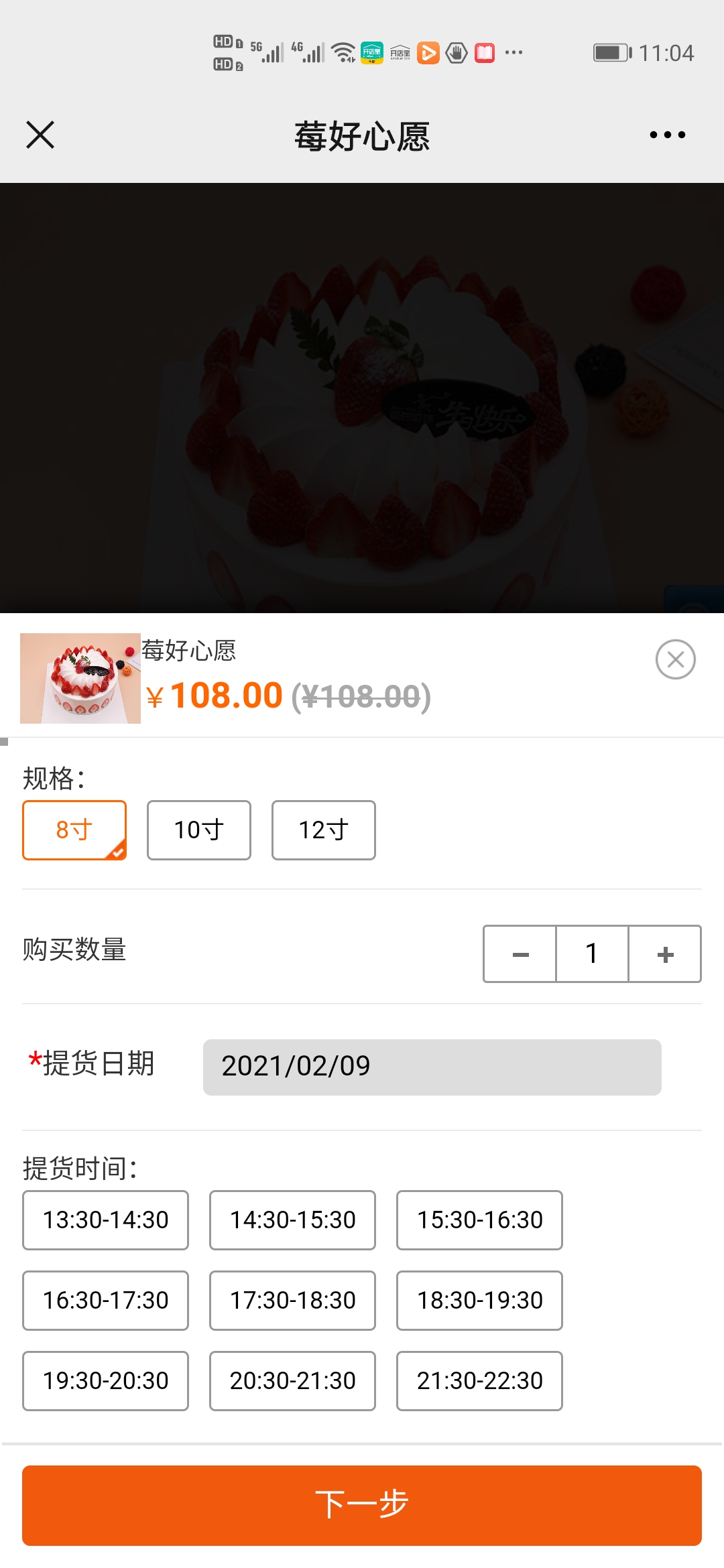Select pickup time 19:30-20:30
The width and height of the screenshot is (724, 1568).
(106, 1381)
